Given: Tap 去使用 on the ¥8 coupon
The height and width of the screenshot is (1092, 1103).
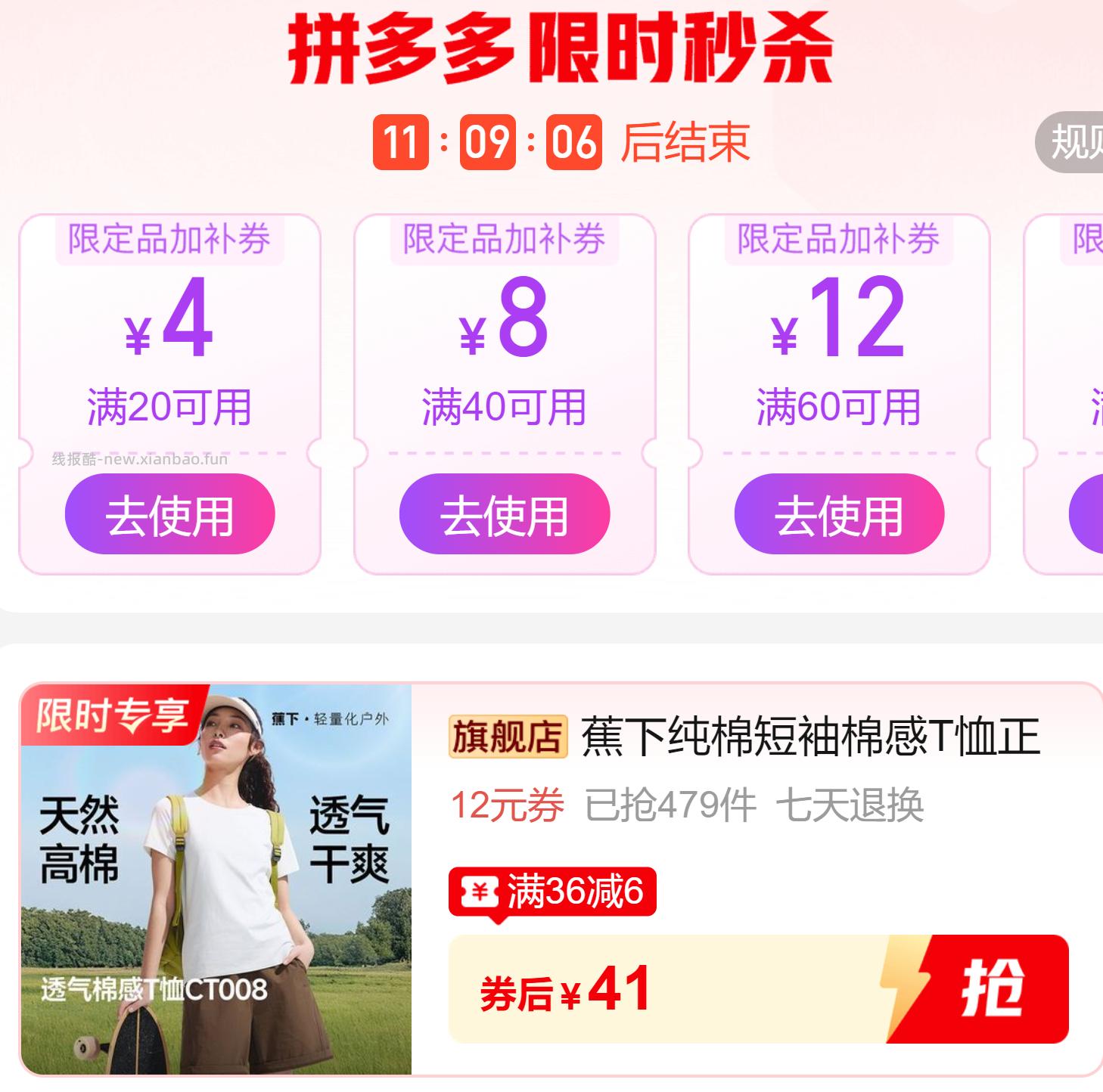Looking at the screenshot, I should [x=504, y=514].
